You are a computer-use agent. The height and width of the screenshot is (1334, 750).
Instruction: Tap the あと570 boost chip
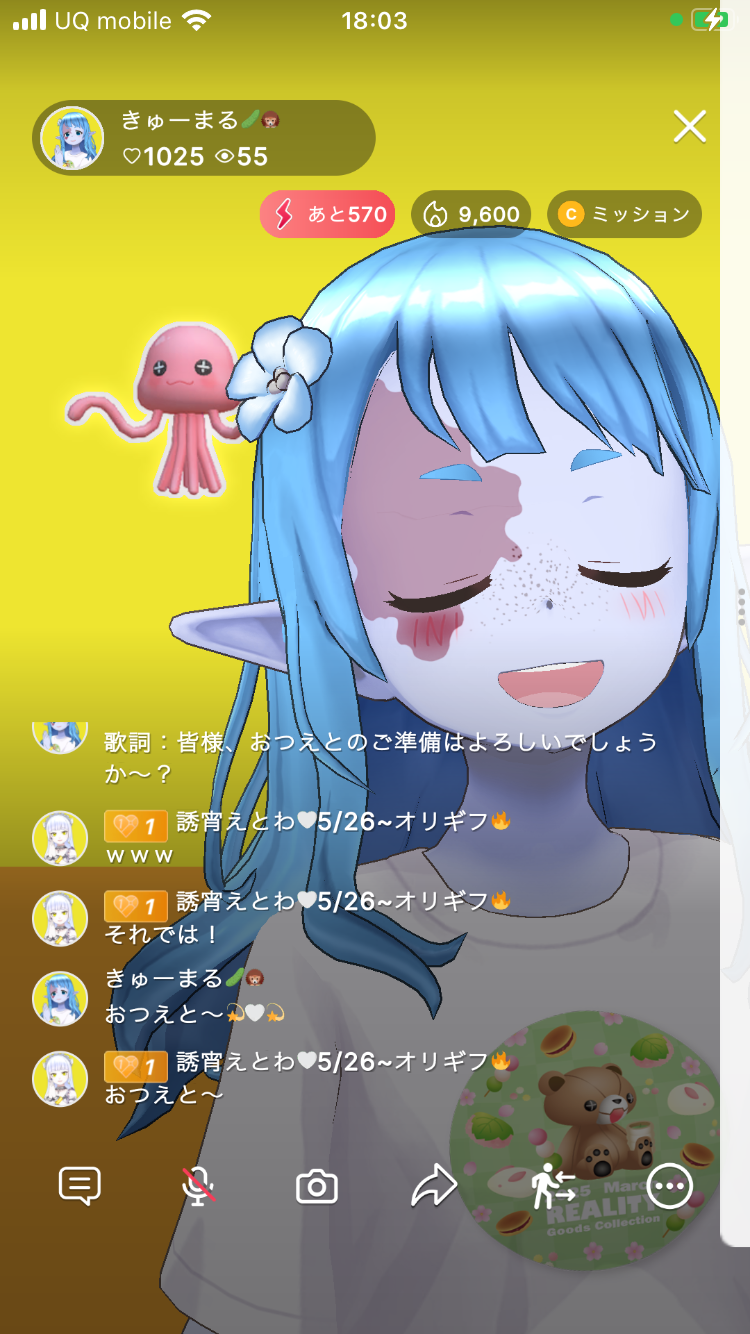point(328,214)
